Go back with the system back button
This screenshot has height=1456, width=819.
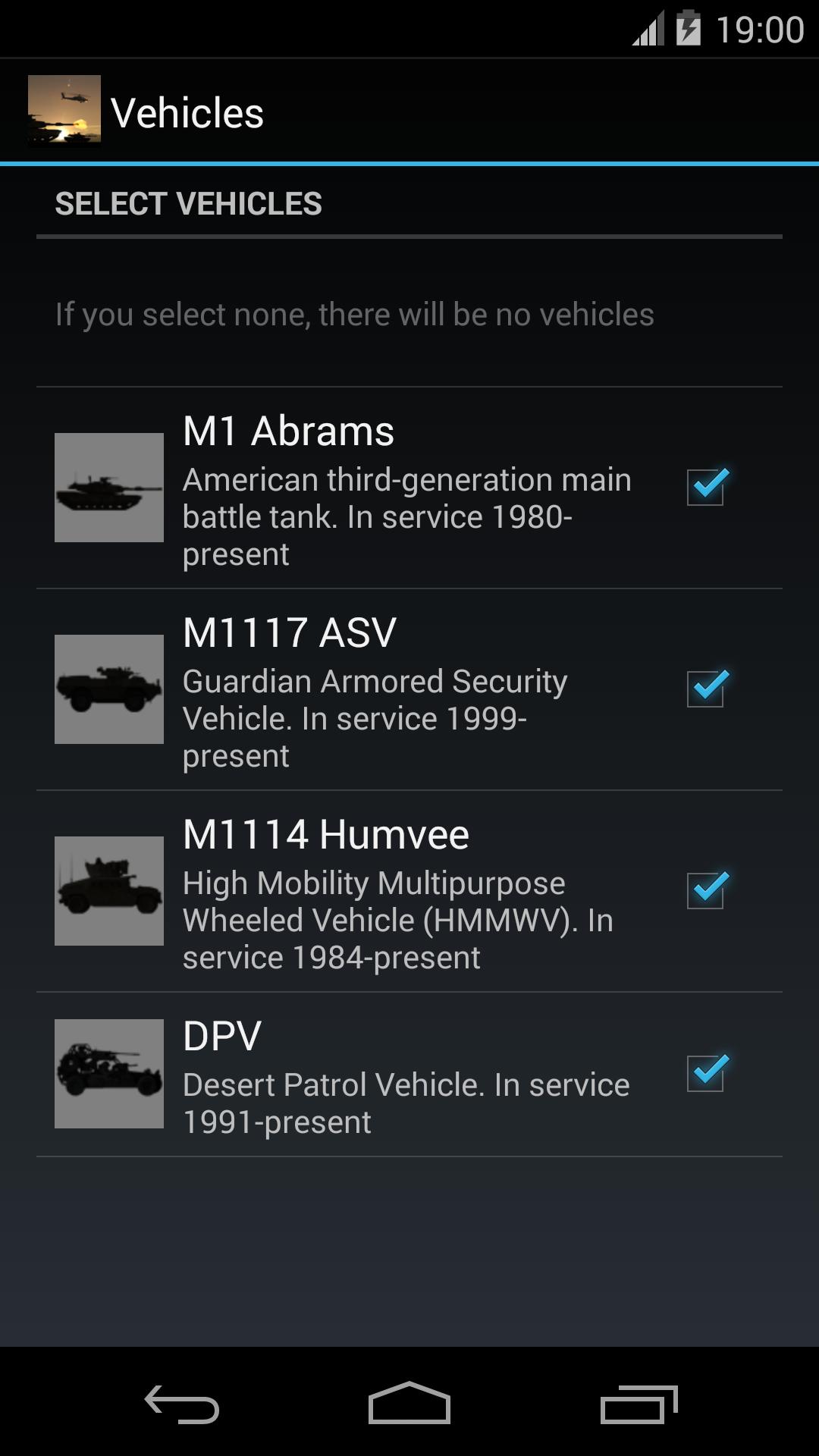pos(182,1404)
